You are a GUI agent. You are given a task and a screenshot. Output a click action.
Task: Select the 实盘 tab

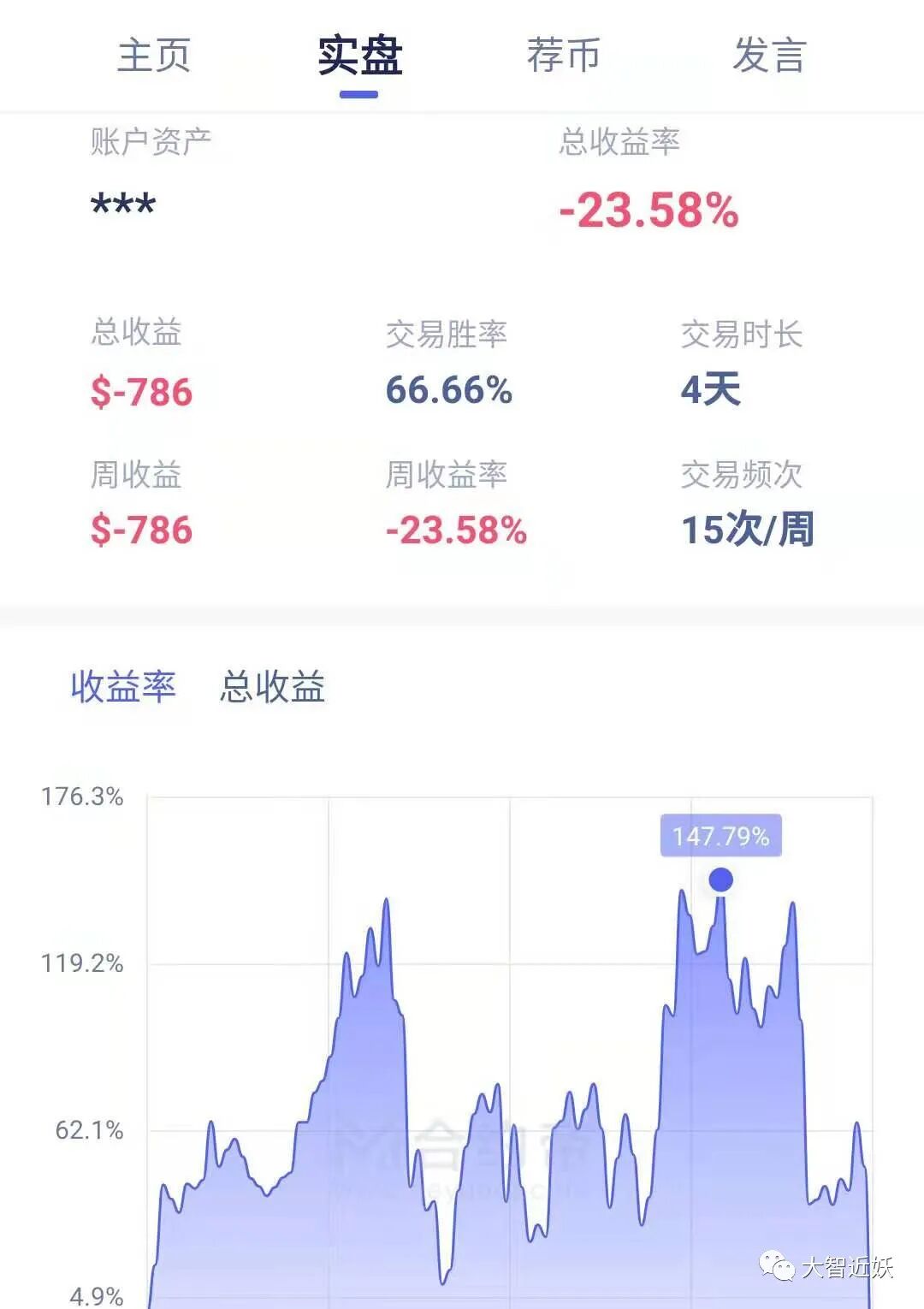pyautogui.click(x=359, y=56)
